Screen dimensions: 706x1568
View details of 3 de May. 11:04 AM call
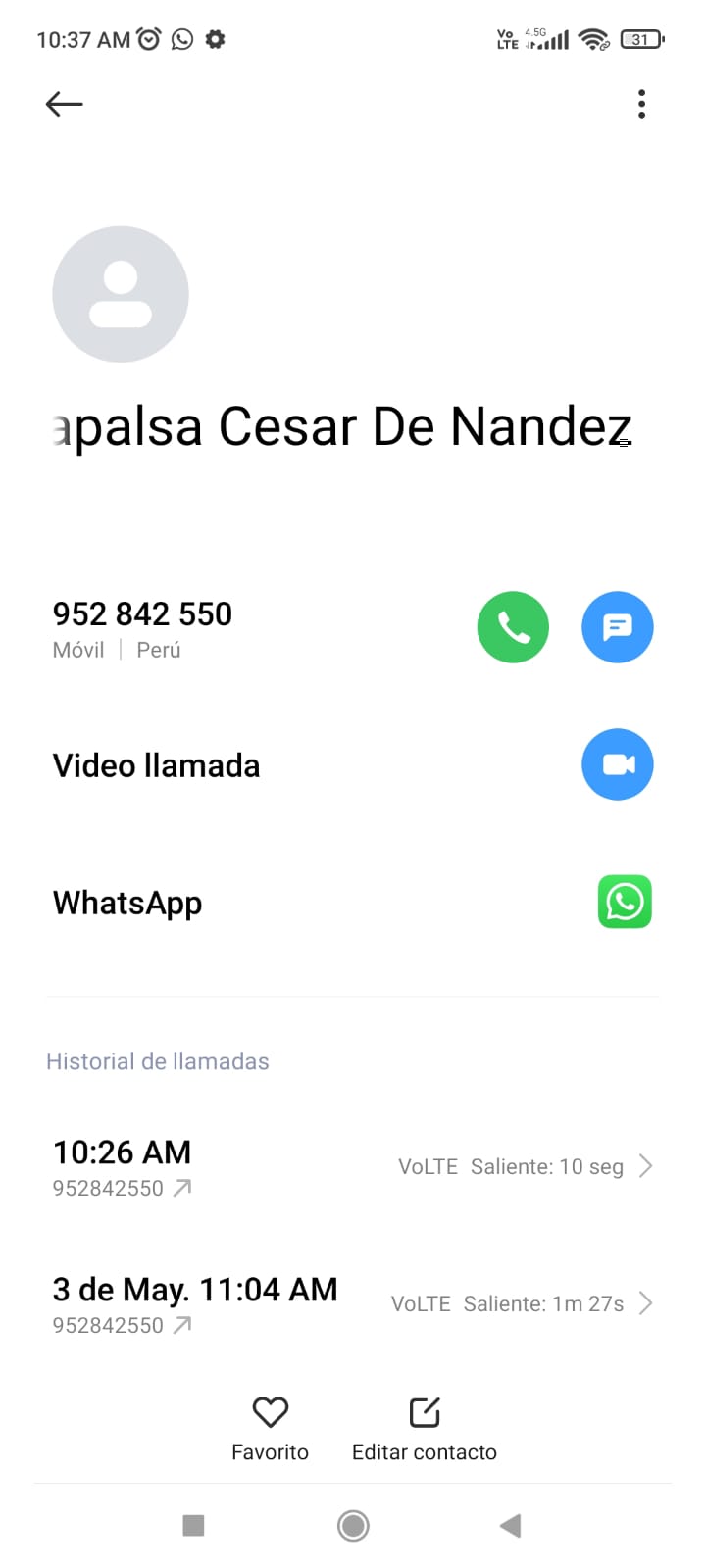point(353,1304)
